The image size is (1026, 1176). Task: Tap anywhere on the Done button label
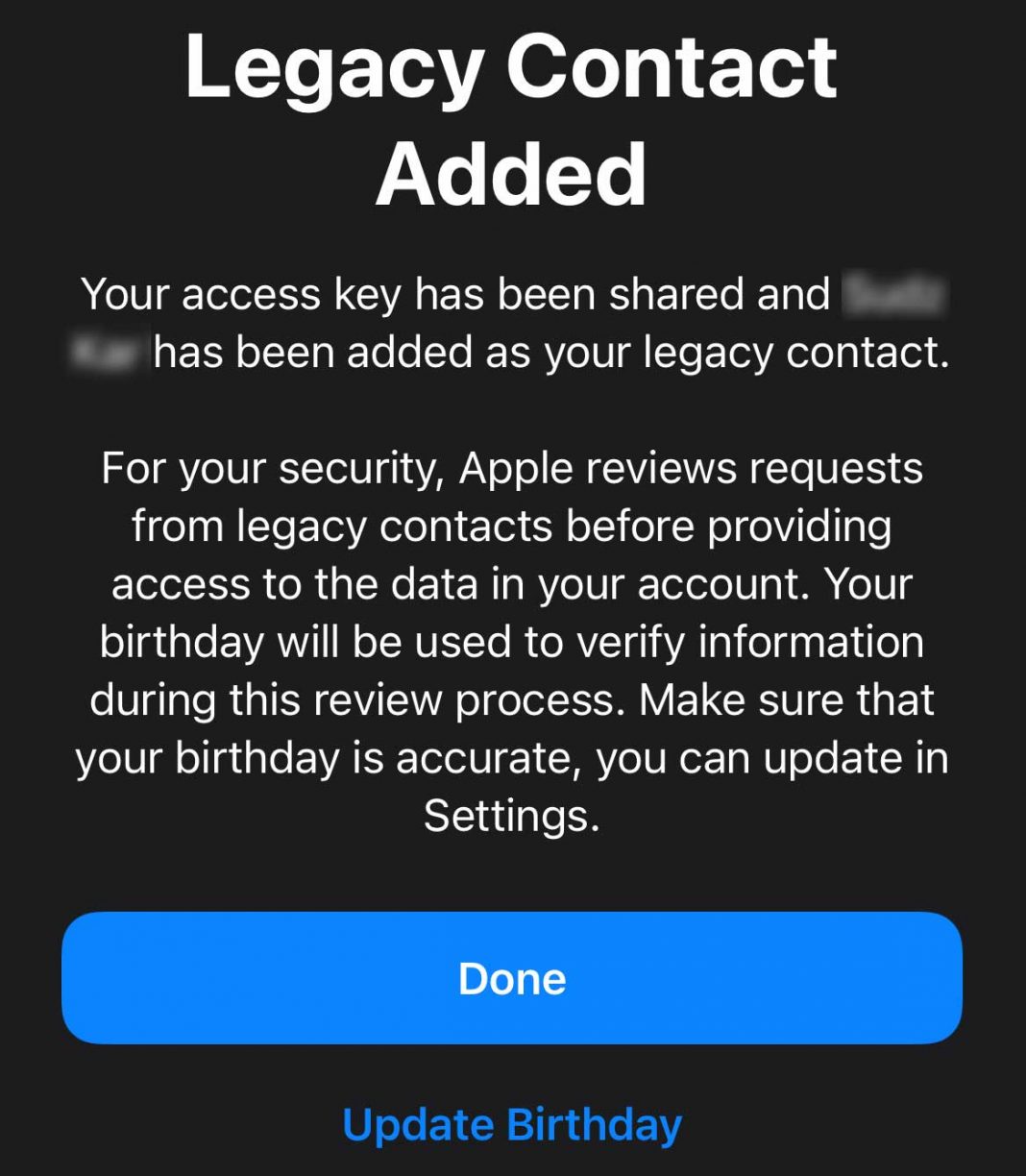click(x=512, y=978)
